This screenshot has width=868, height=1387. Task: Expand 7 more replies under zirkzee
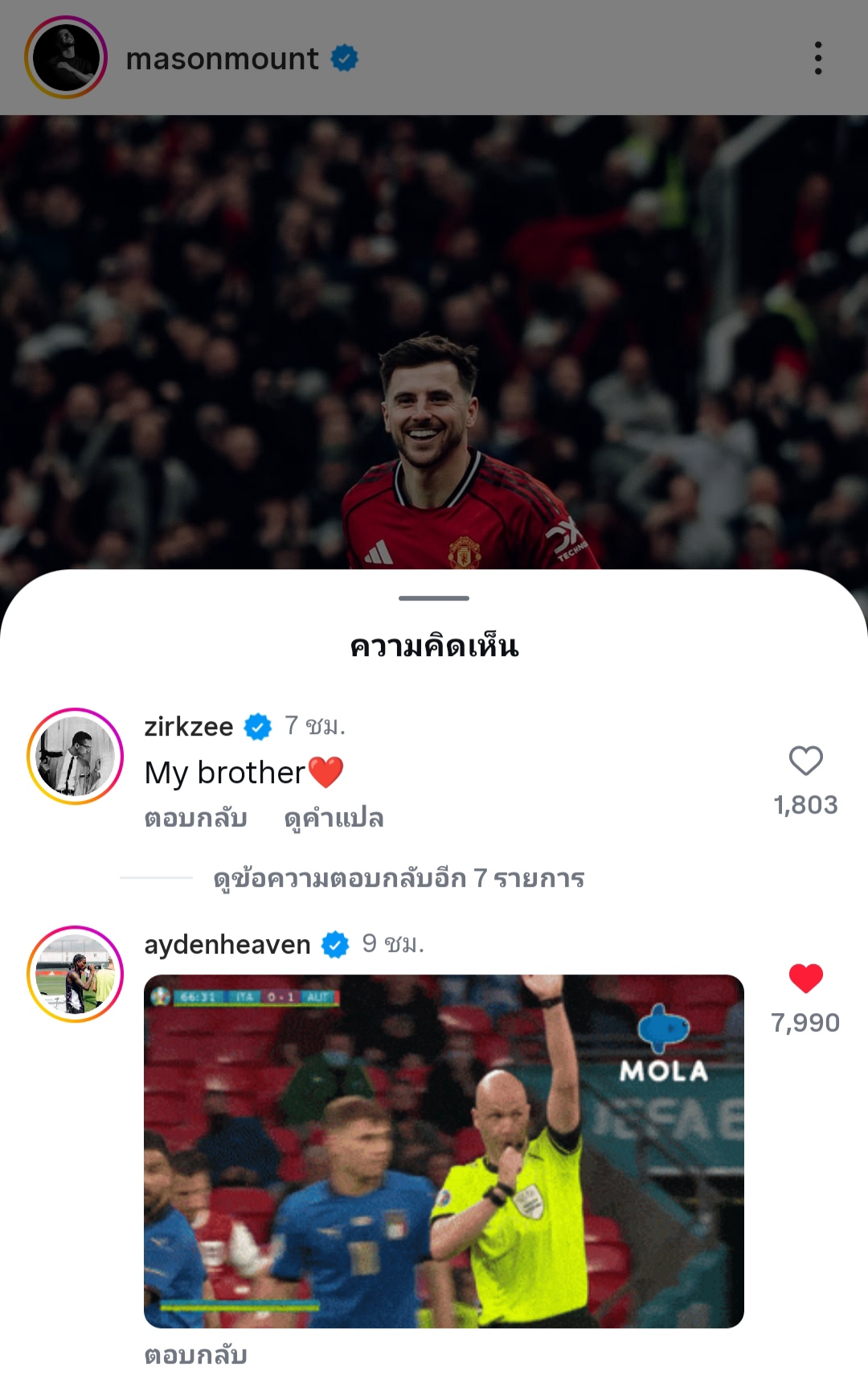click(x=399, y=878)
